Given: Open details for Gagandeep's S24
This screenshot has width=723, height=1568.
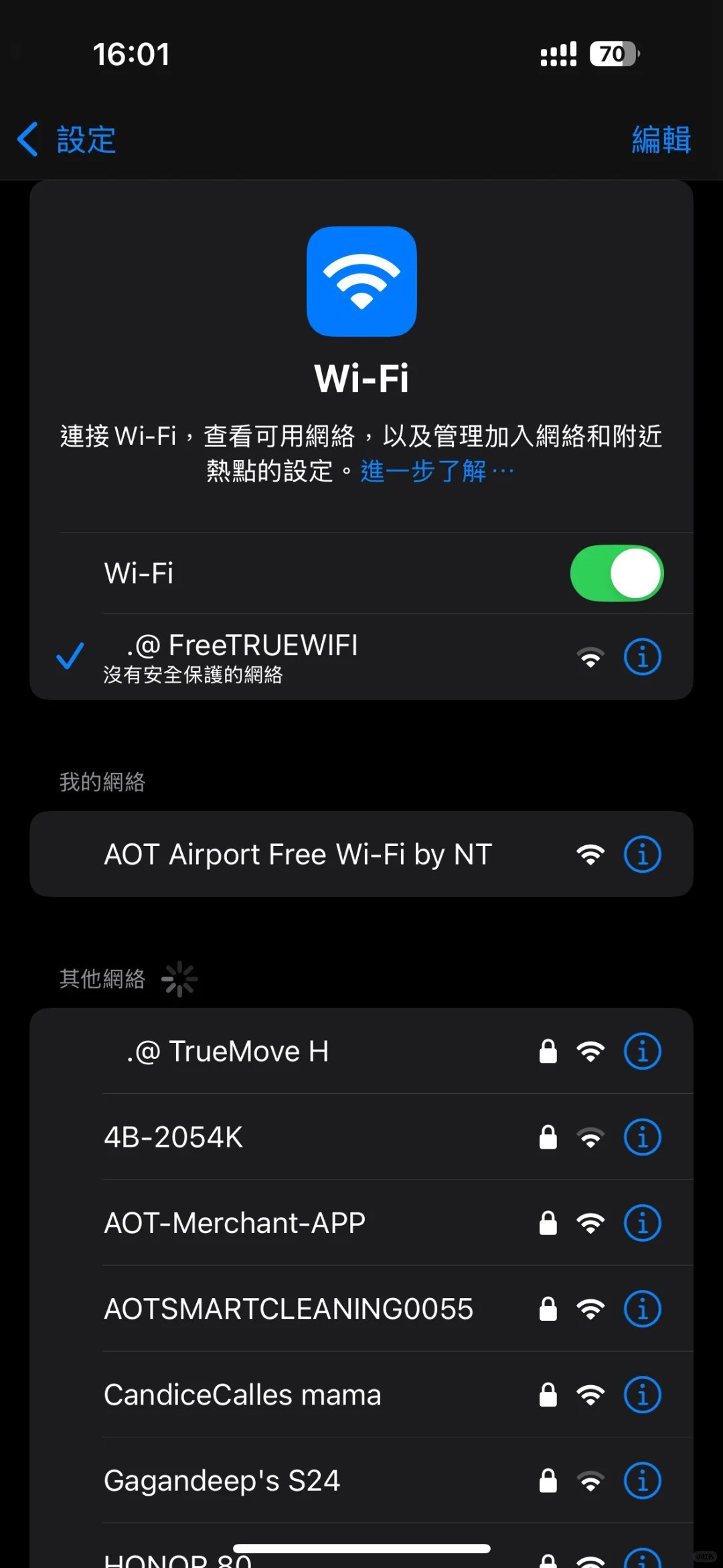Looking at the screenshot, I should tap(642, 1481).
